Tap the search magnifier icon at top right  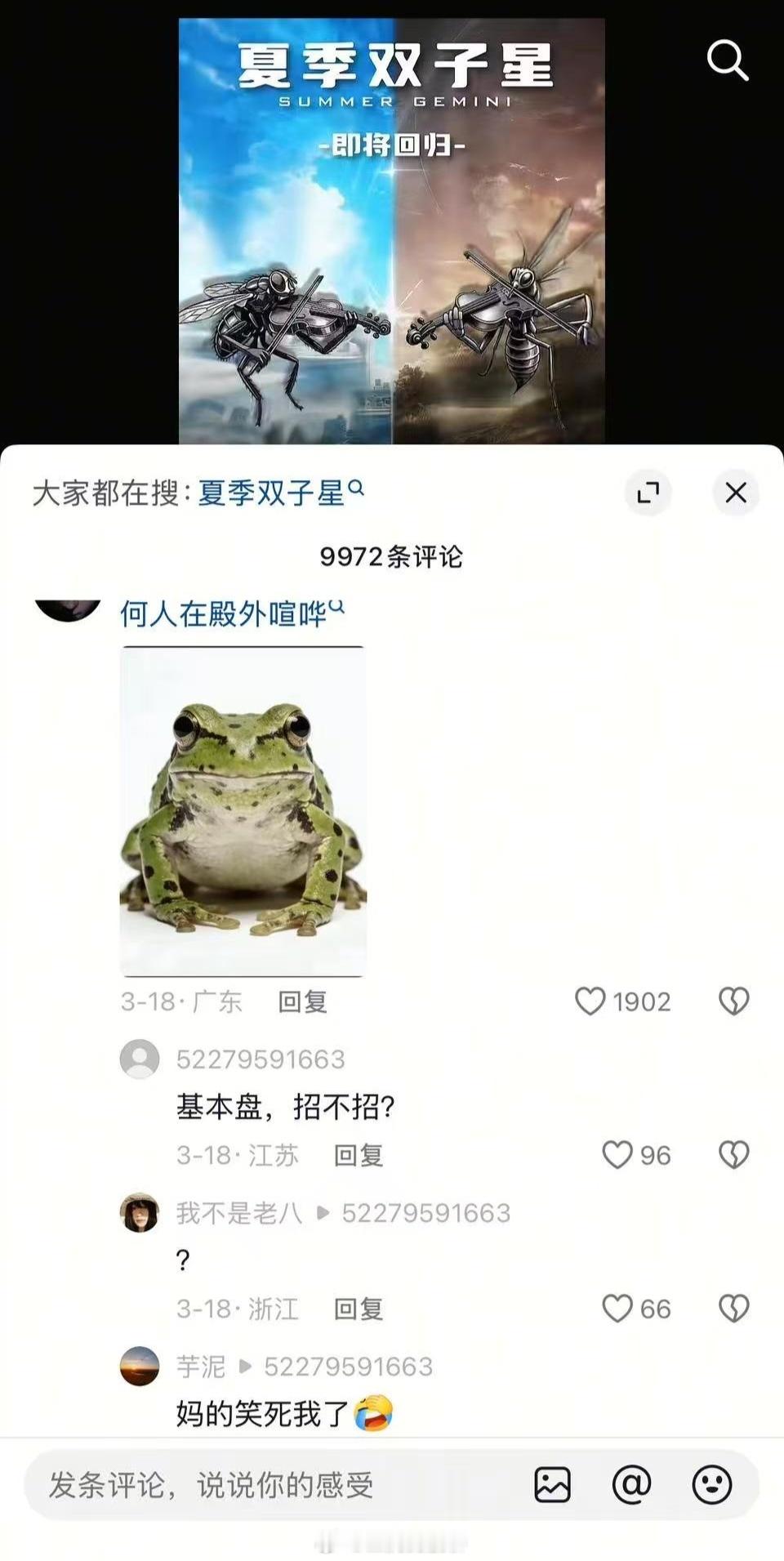click(727, 60)
